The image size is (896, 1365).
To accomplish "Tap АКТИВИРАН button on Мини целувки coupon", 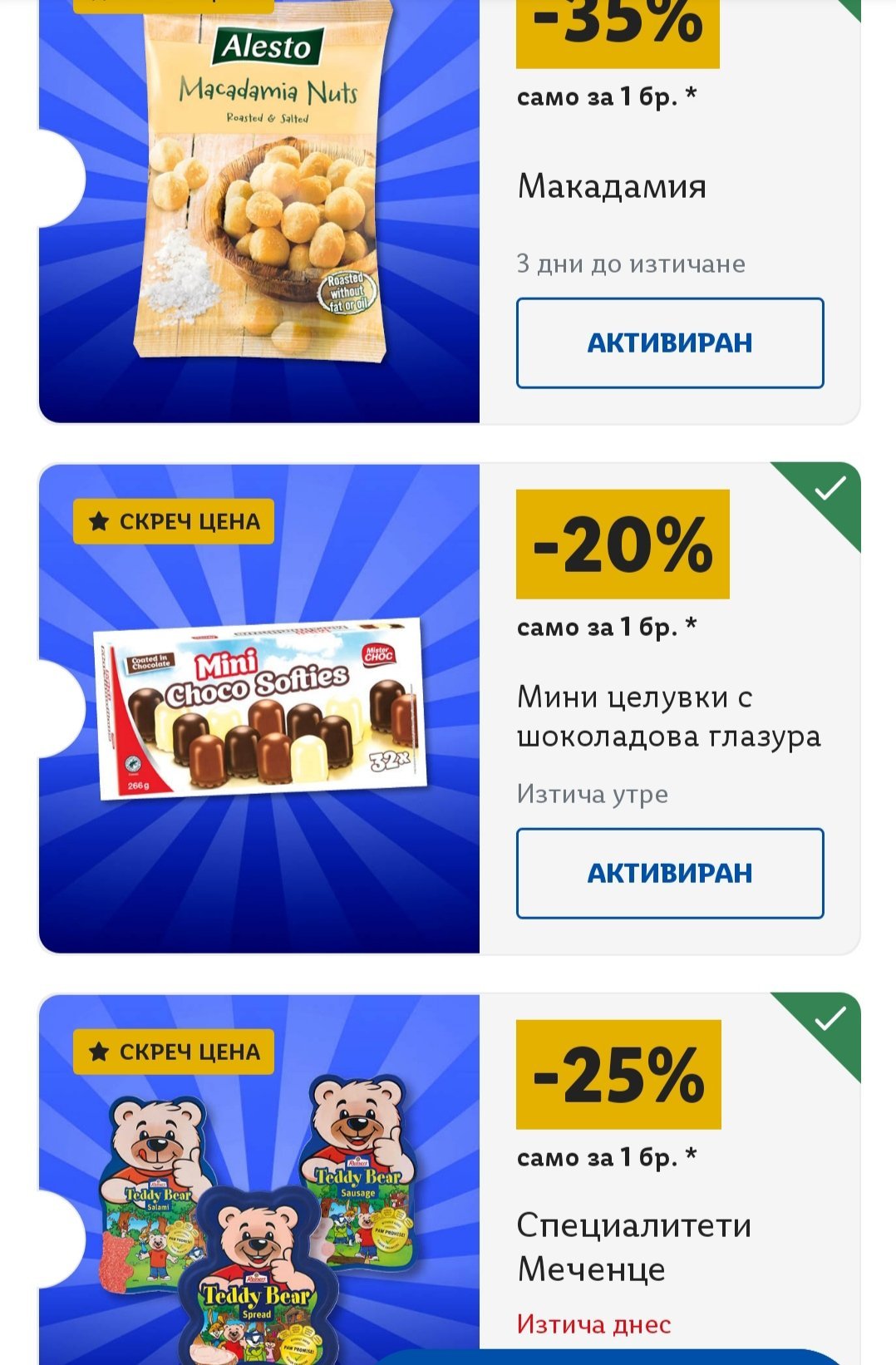I will tap(669, 873).
